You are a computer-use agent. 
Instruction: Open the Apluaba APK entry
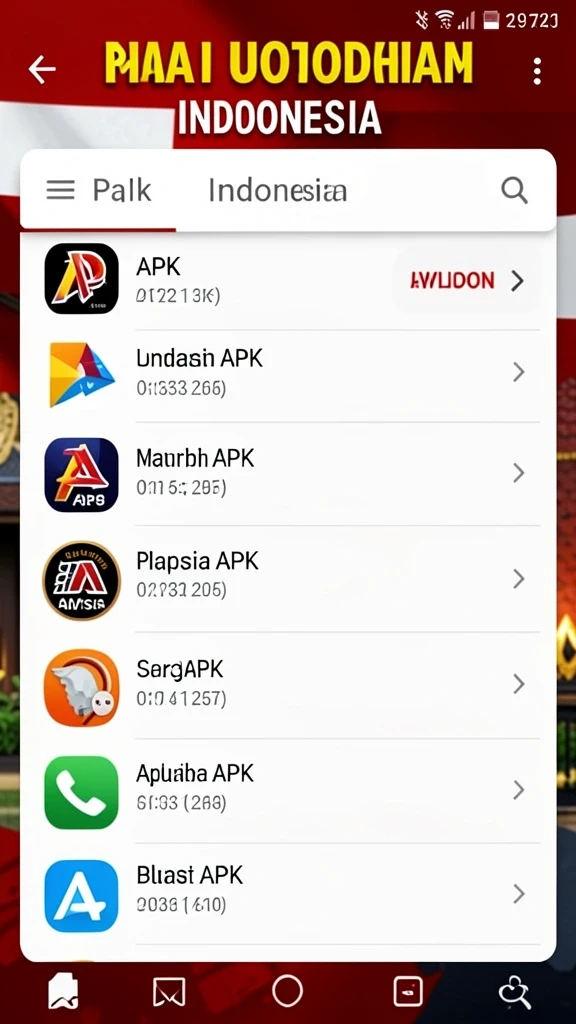[x=287, y=791]
